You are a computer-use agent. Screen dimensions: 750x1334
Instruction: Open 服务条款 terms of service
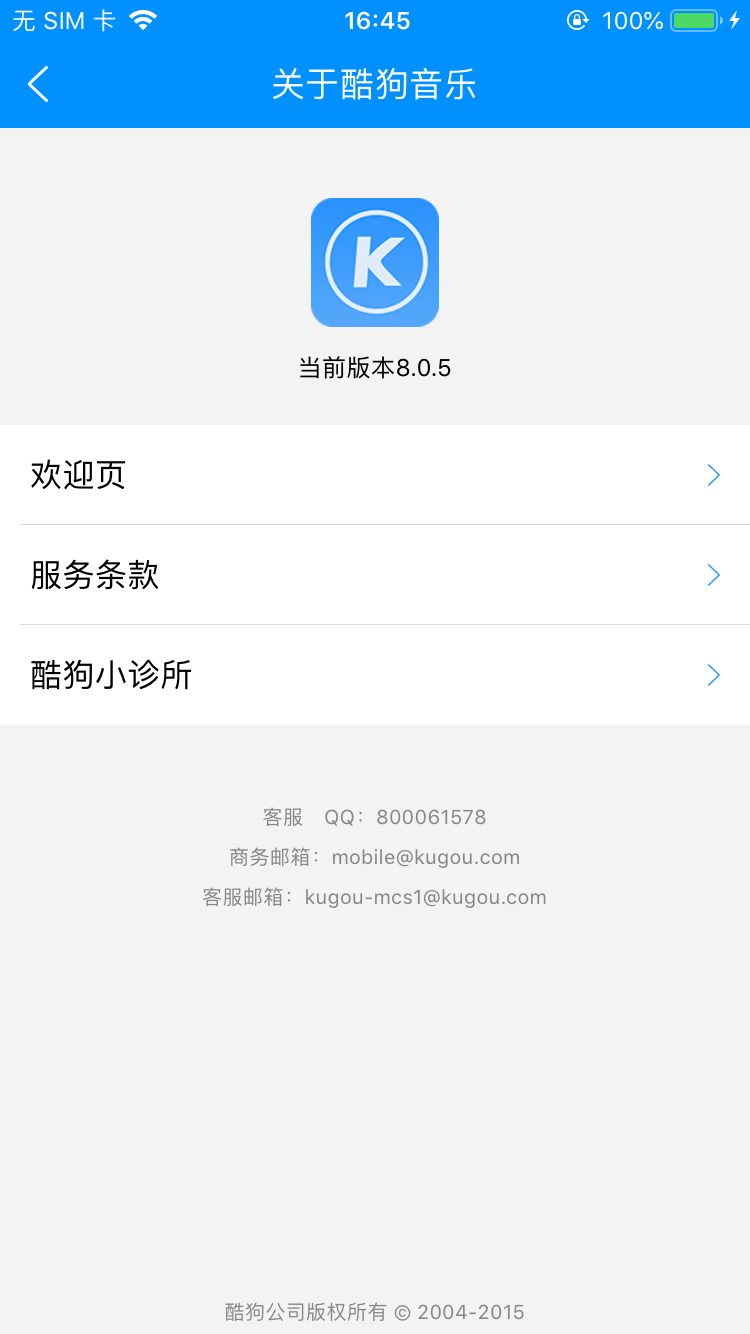375,575
